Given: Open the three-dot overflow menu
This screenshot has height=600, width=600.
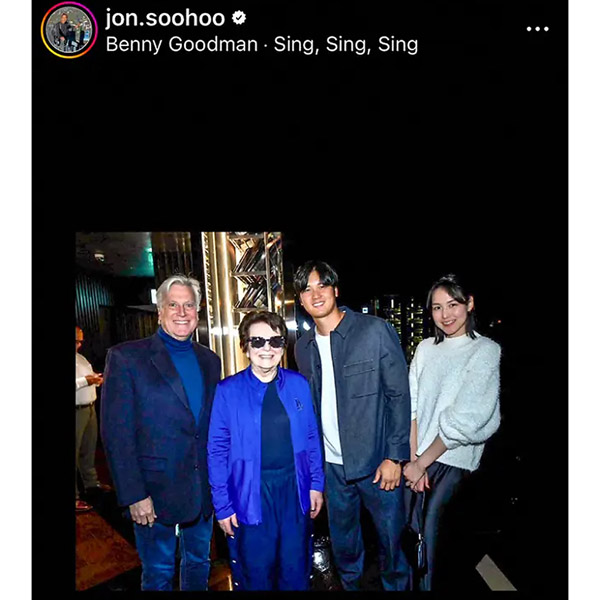Looking at the screenshot, I should coord(537,29).
